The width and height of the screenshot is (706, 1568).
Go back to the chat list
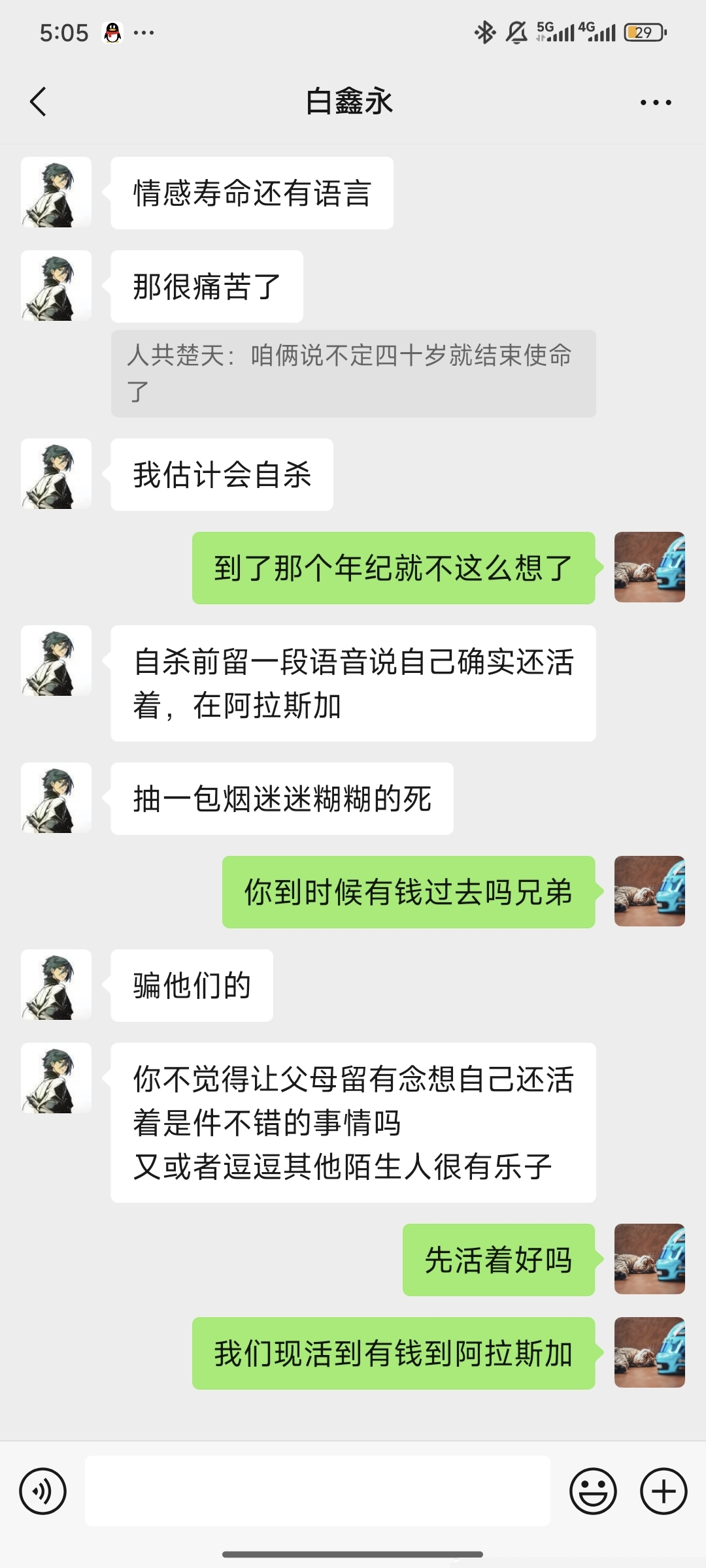pos(39,102)
